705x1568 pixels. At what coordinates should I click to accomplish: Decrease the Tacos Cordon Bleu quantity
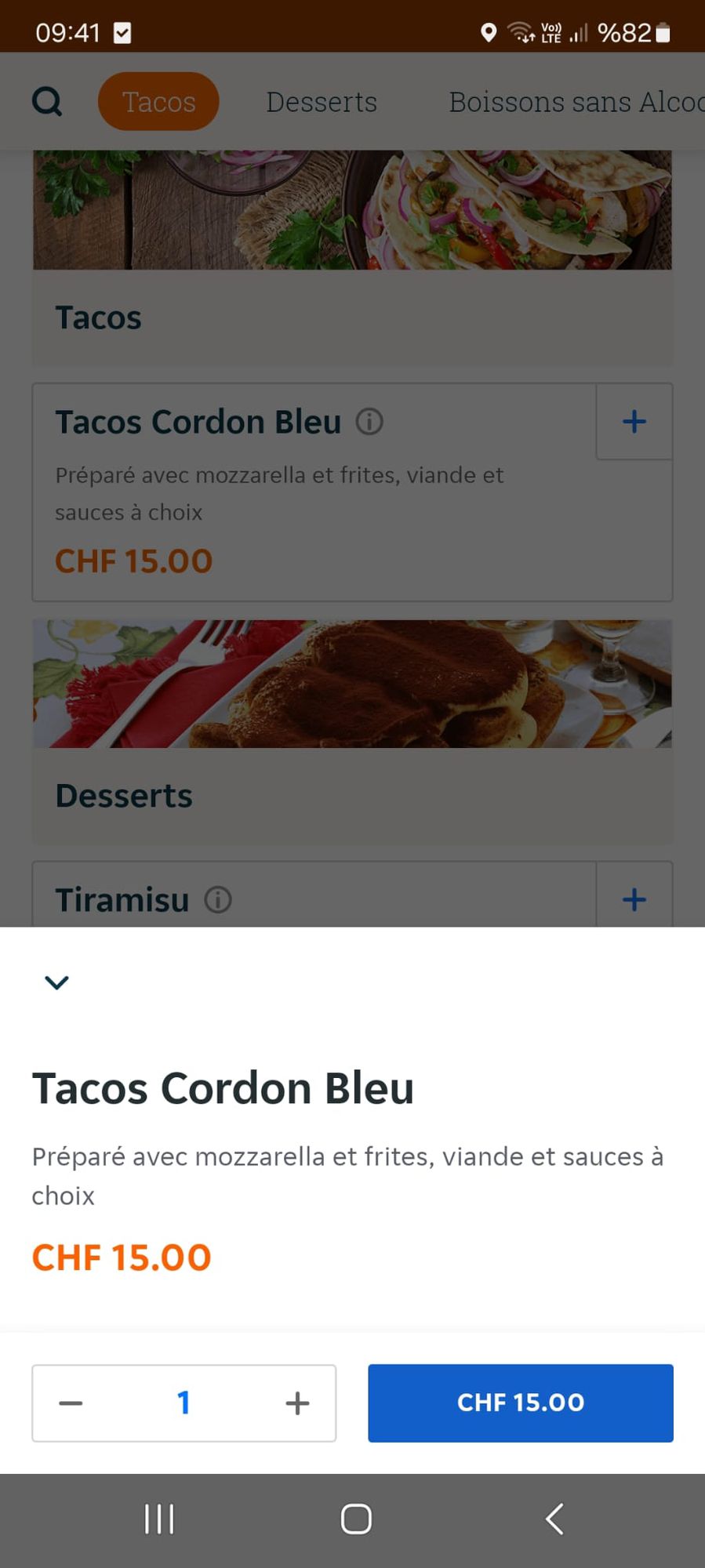(71, 1403)
